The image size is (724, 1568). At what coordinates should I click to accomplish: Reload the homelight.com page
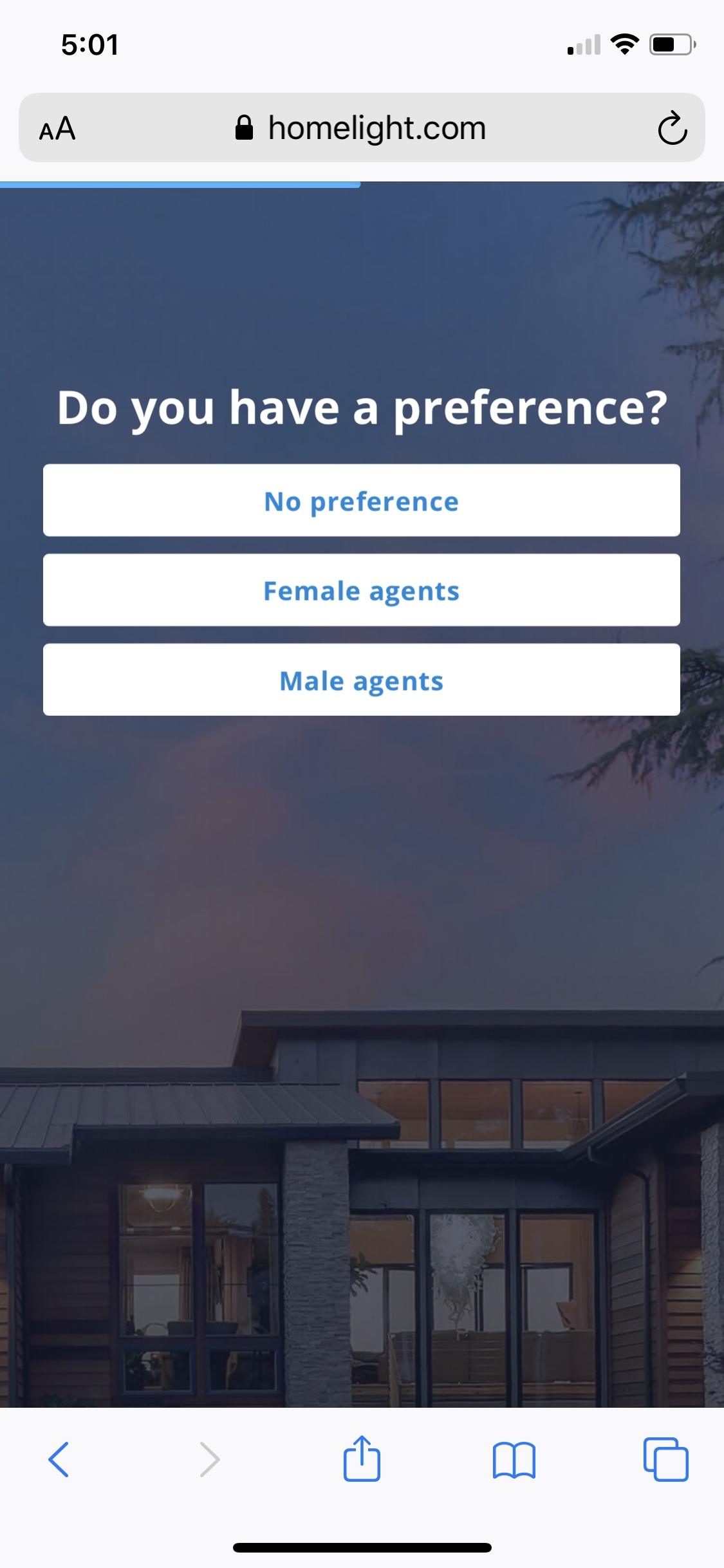[x=672, y=128]
